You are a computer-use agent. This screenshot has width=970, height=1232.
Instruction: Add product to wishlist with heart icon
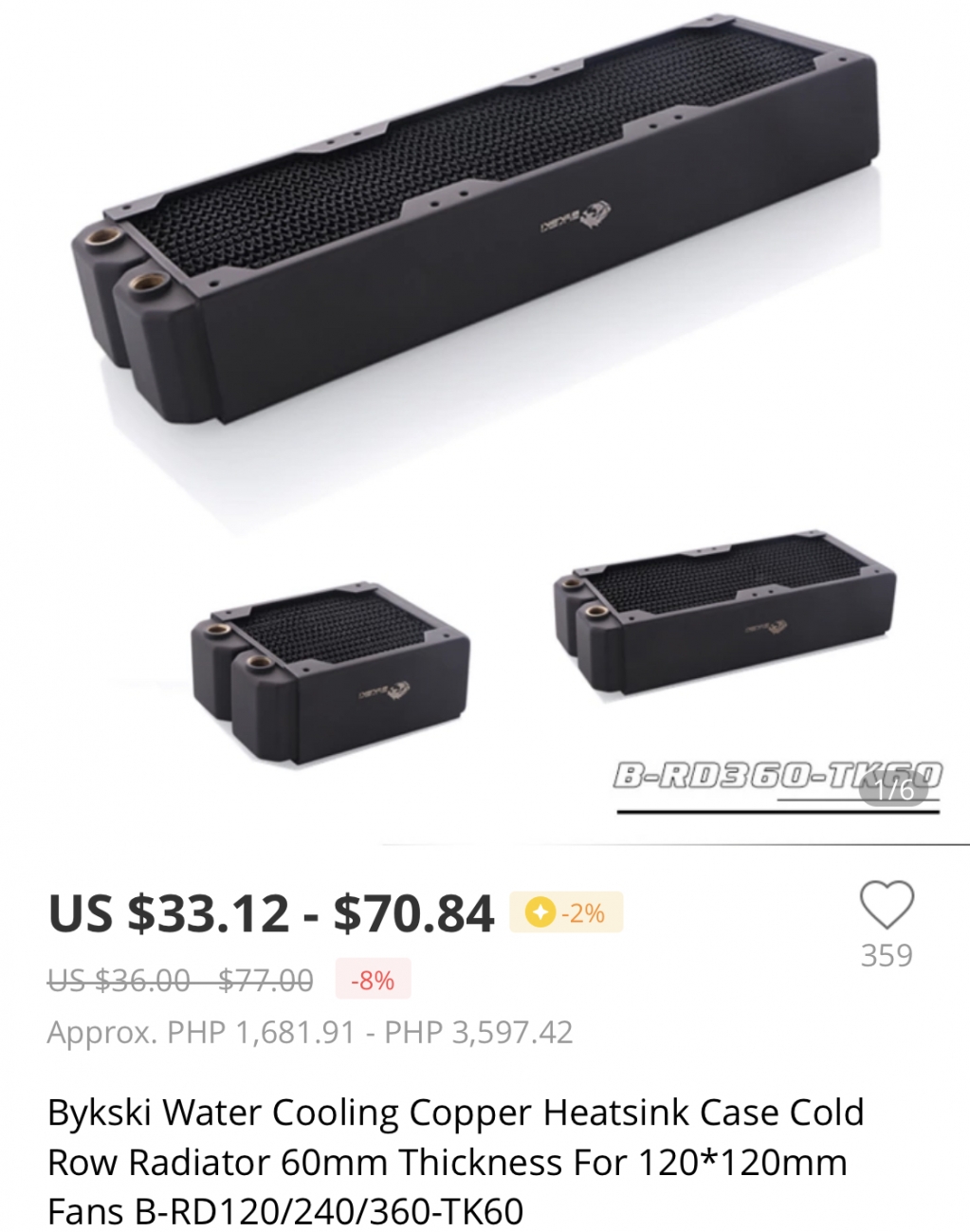(x=886, y=906)
